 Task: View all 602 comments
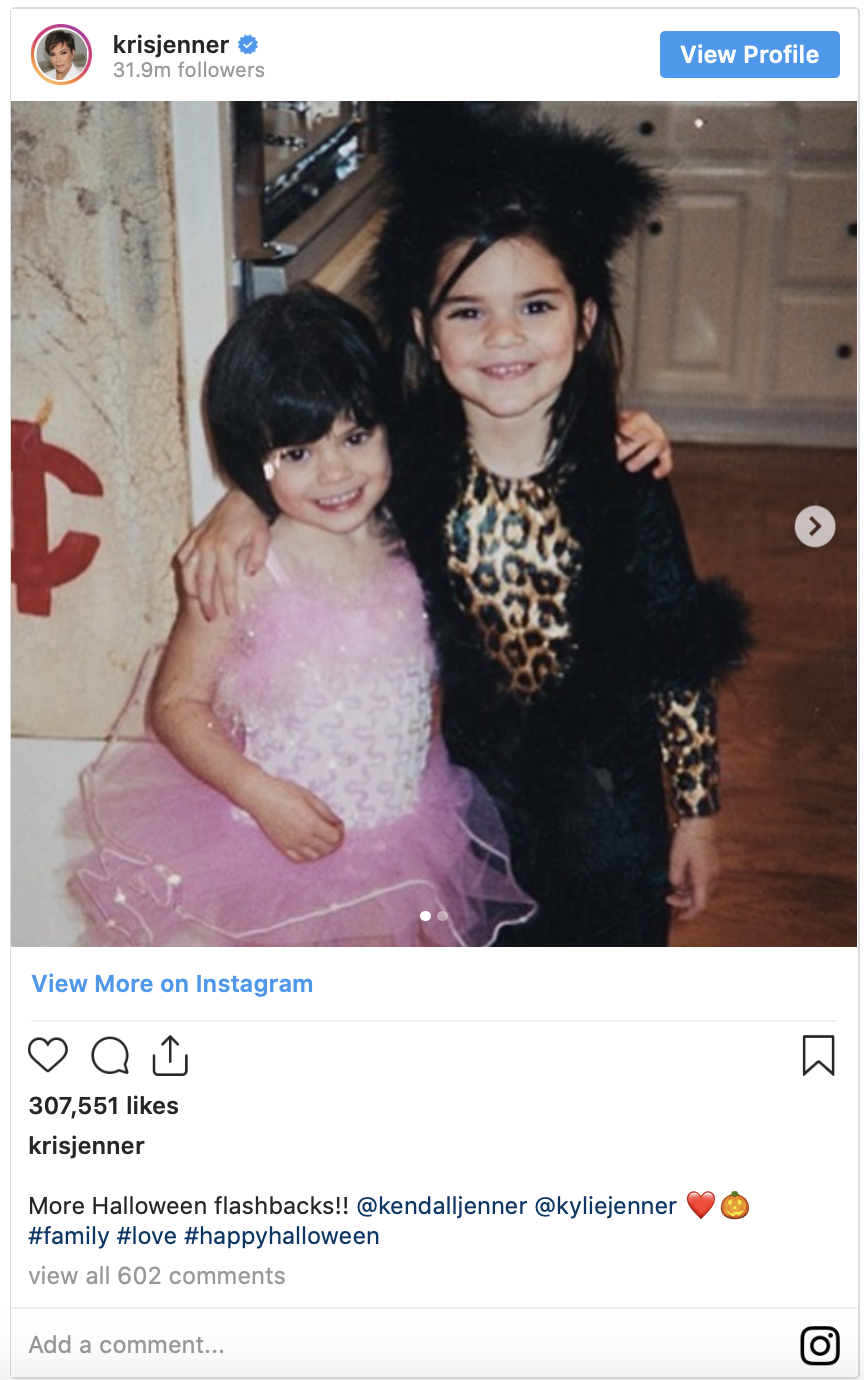pos(157,1276)
